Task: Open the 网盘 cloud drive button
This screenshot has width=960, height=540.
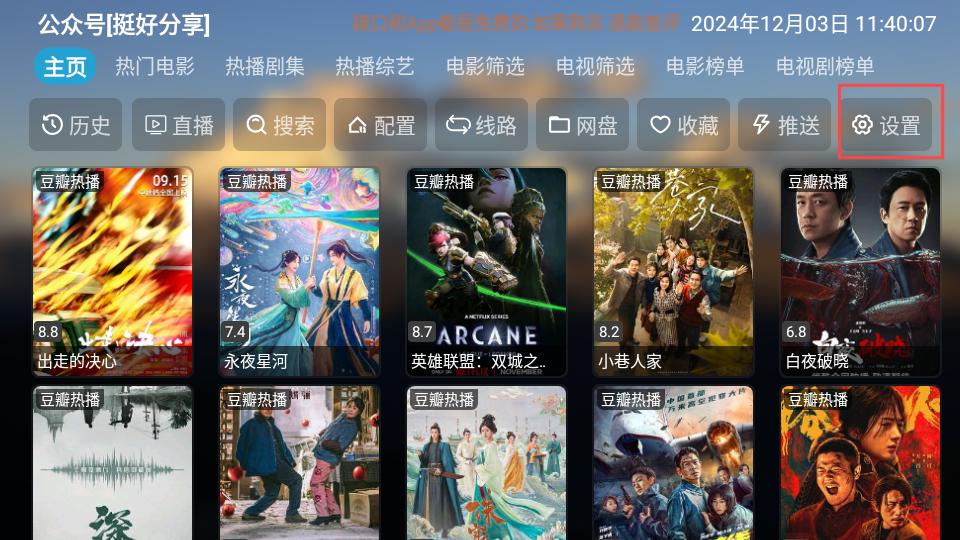Action: (583, 125)
